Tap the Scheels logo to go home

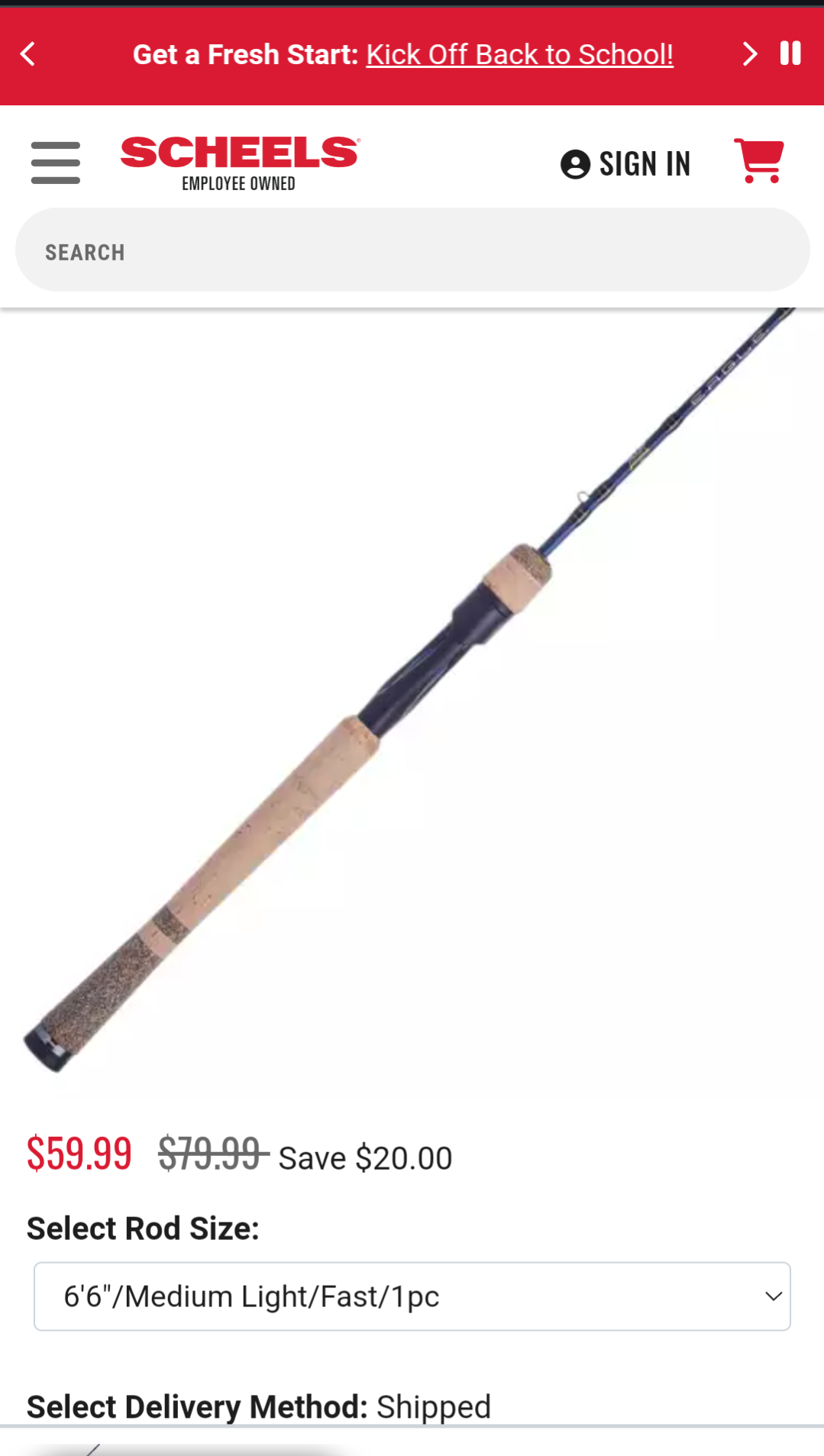point(239,163)
